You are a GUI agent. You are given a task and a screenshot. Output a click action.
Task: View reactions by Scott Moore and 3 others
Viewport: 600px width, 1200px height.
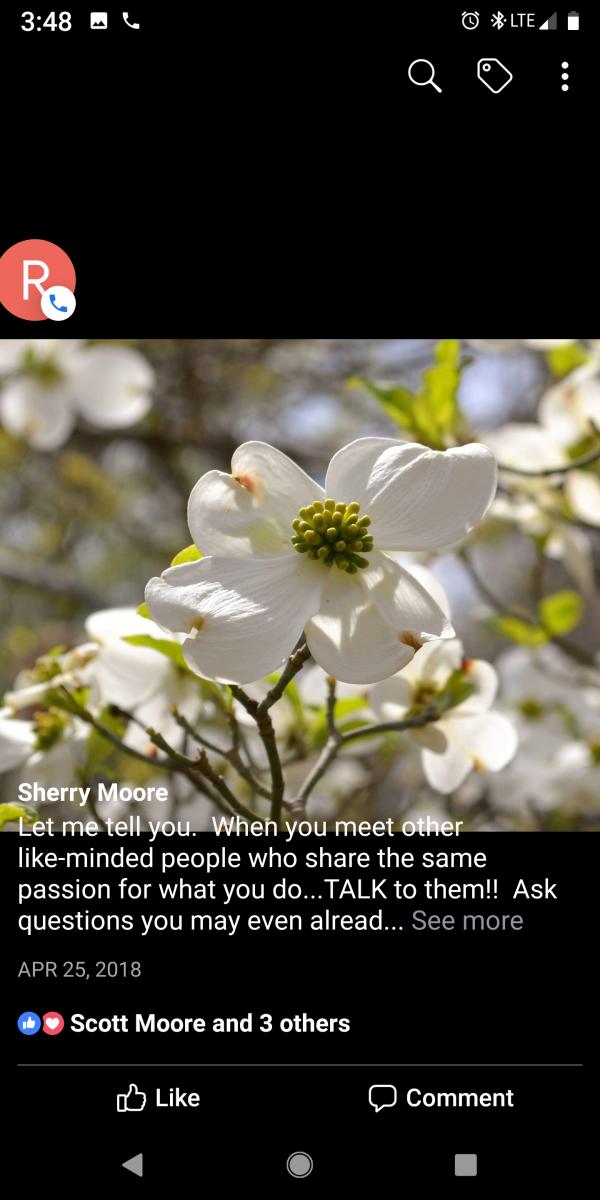tap(210, 1023)
